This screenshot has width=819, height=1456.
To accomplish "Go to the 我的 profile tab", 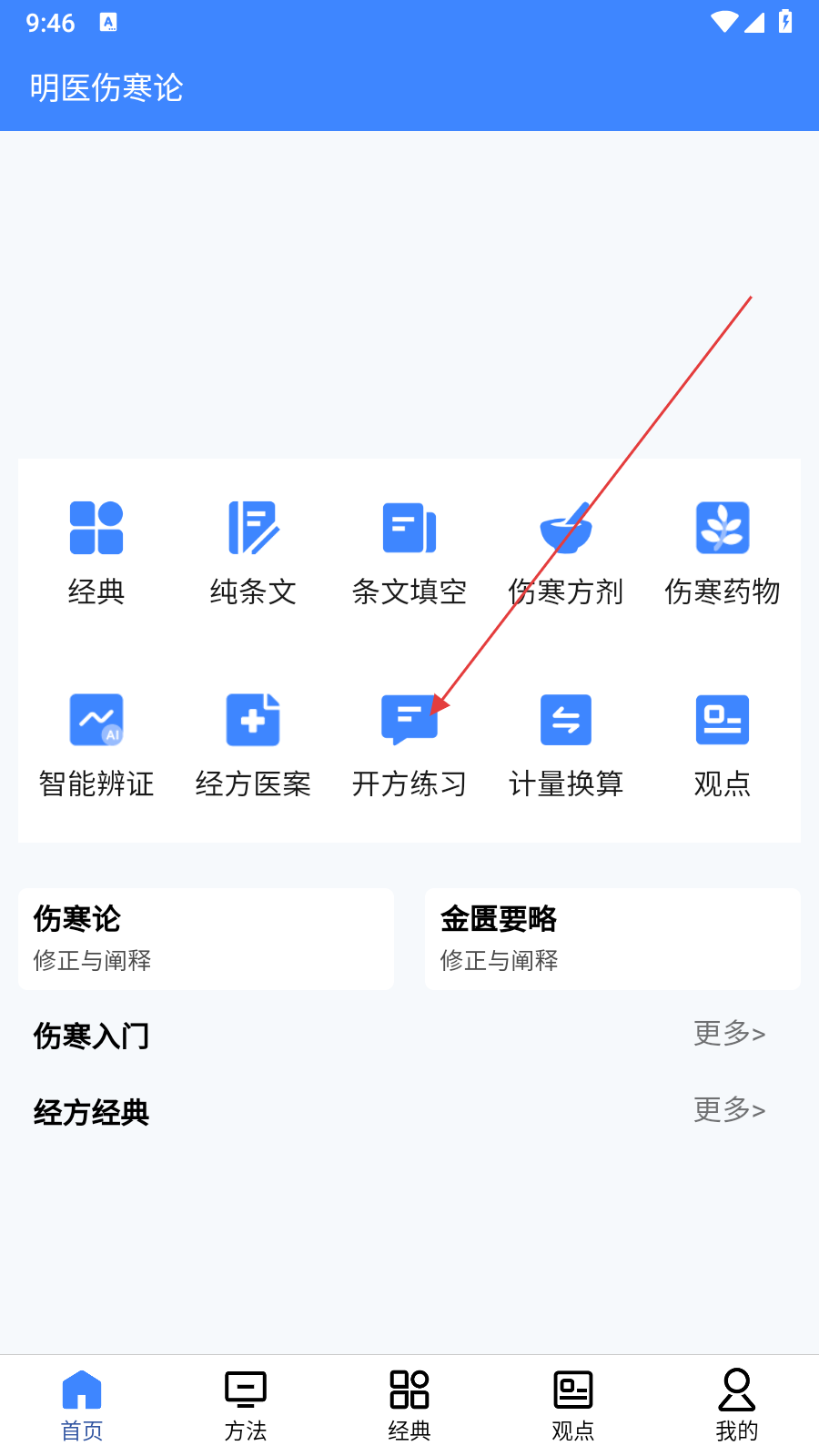I will [x=737, y=1406].
